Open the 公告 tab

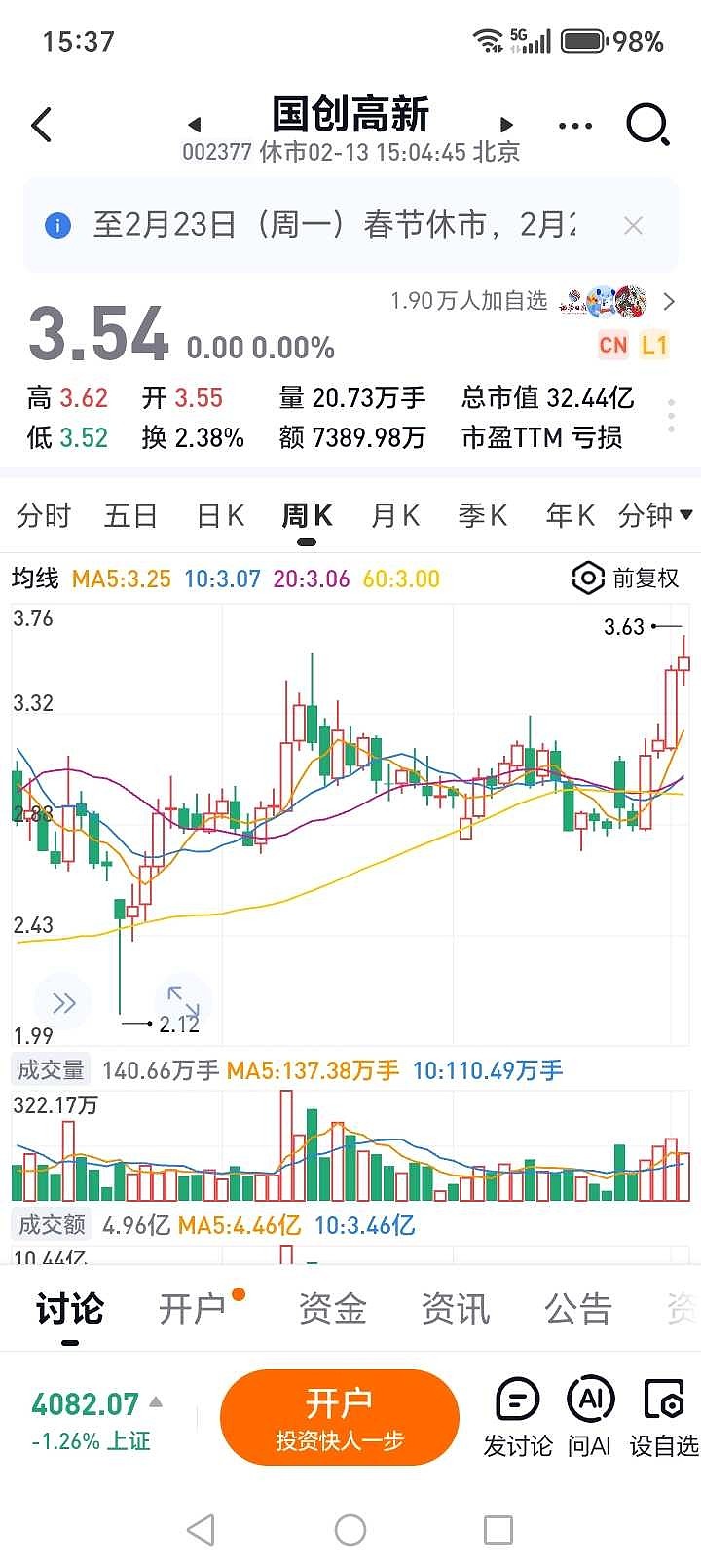[x=577, y=1308]
